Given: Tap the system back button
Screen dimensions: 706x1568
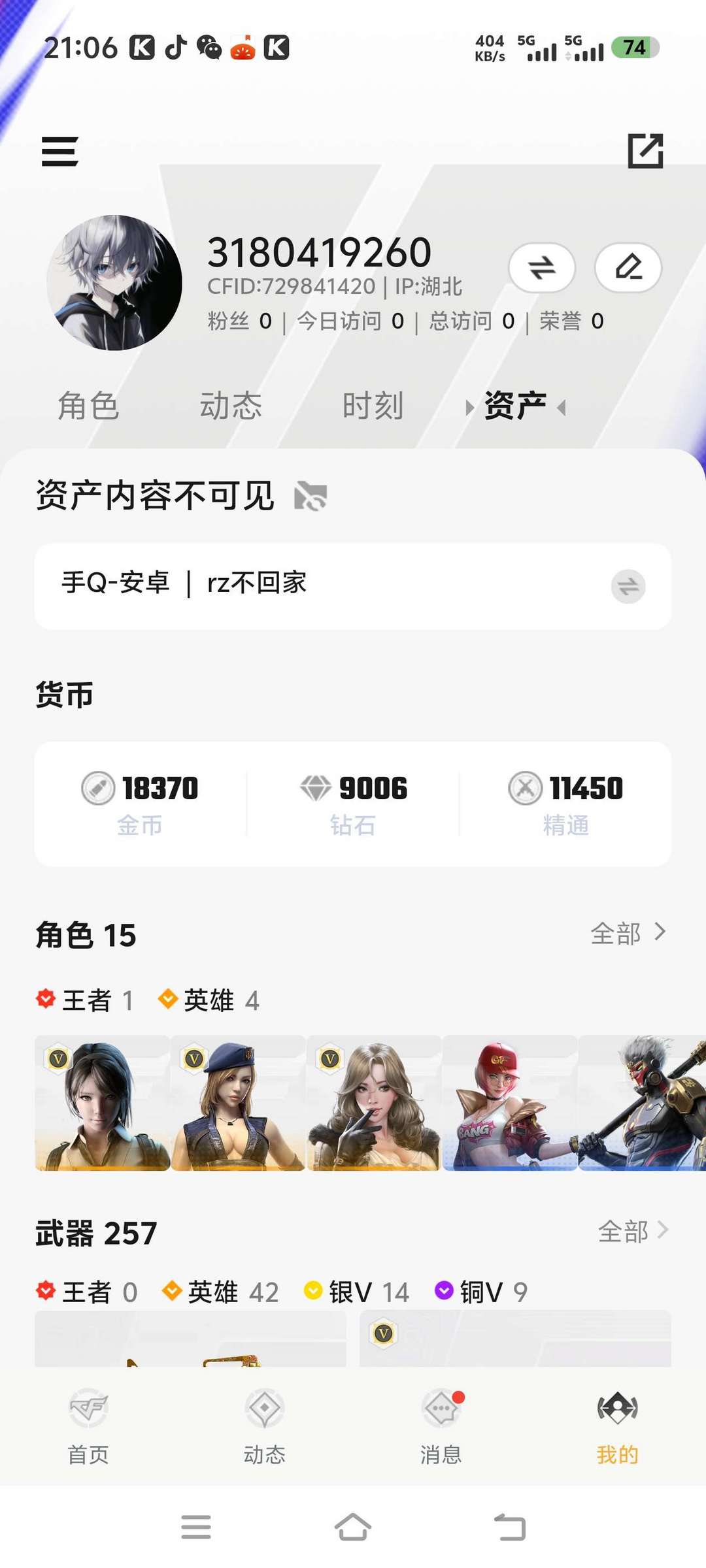Looking at the screenshot, I should (x=510, y=1527).
